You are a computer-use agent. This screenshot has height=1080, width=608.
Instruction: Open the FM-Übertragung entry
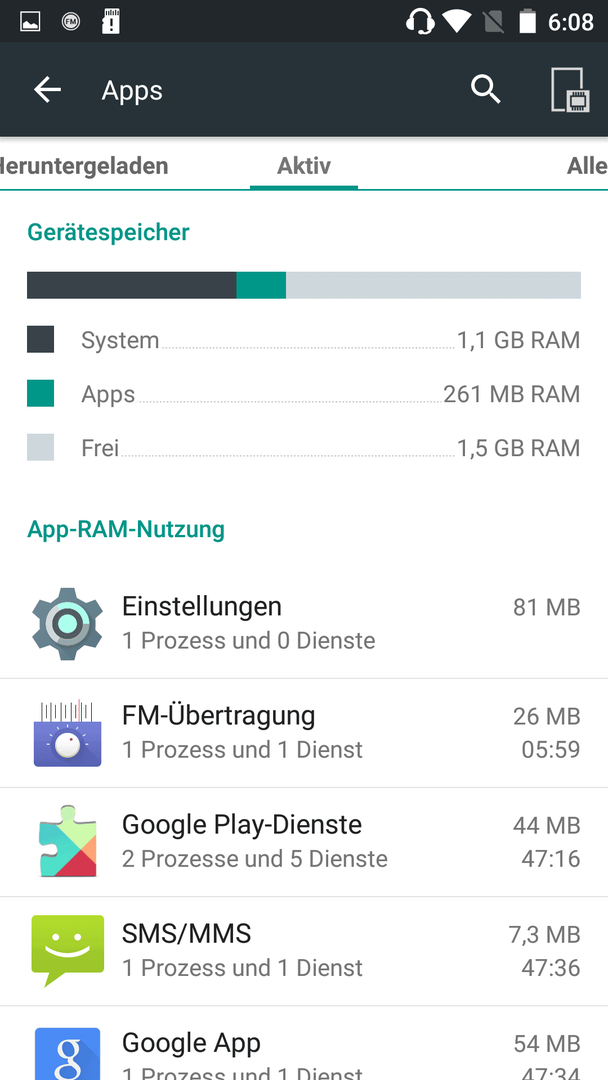point(304,733)
